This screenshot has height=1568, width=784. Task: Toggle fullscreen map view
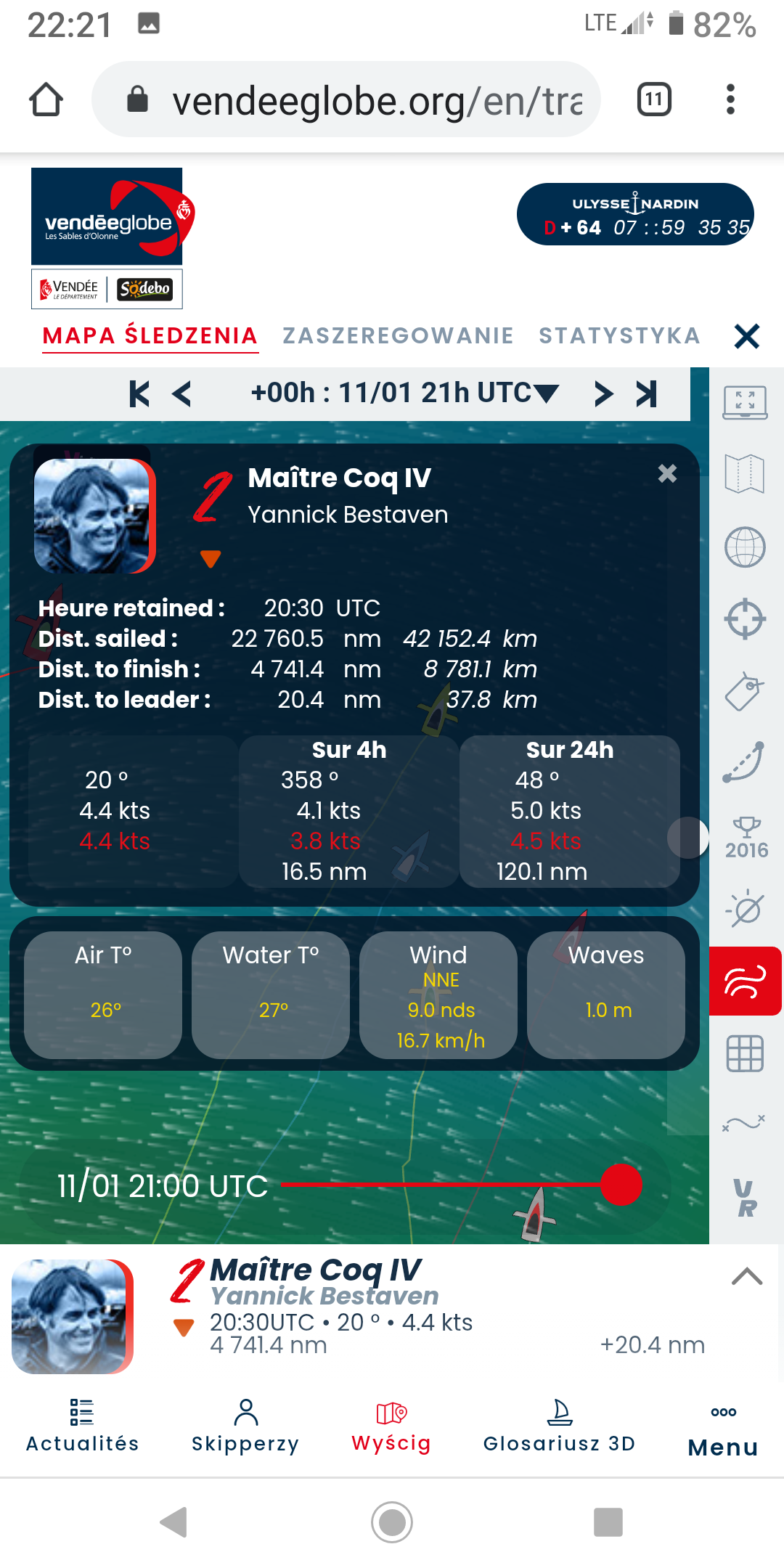point(745,402)
